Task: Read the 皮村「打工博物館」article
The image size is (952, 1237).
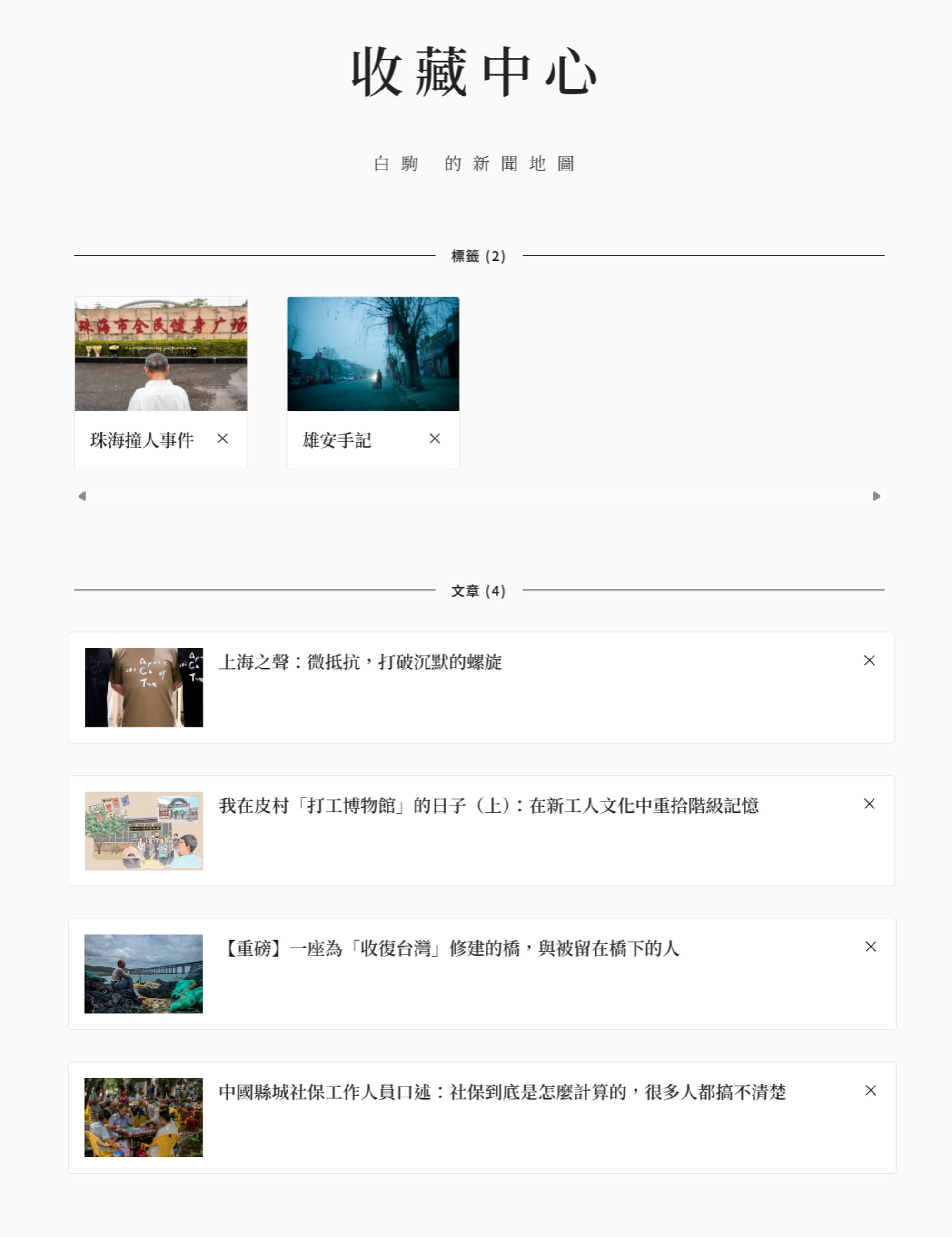Action: click(488, 806)
